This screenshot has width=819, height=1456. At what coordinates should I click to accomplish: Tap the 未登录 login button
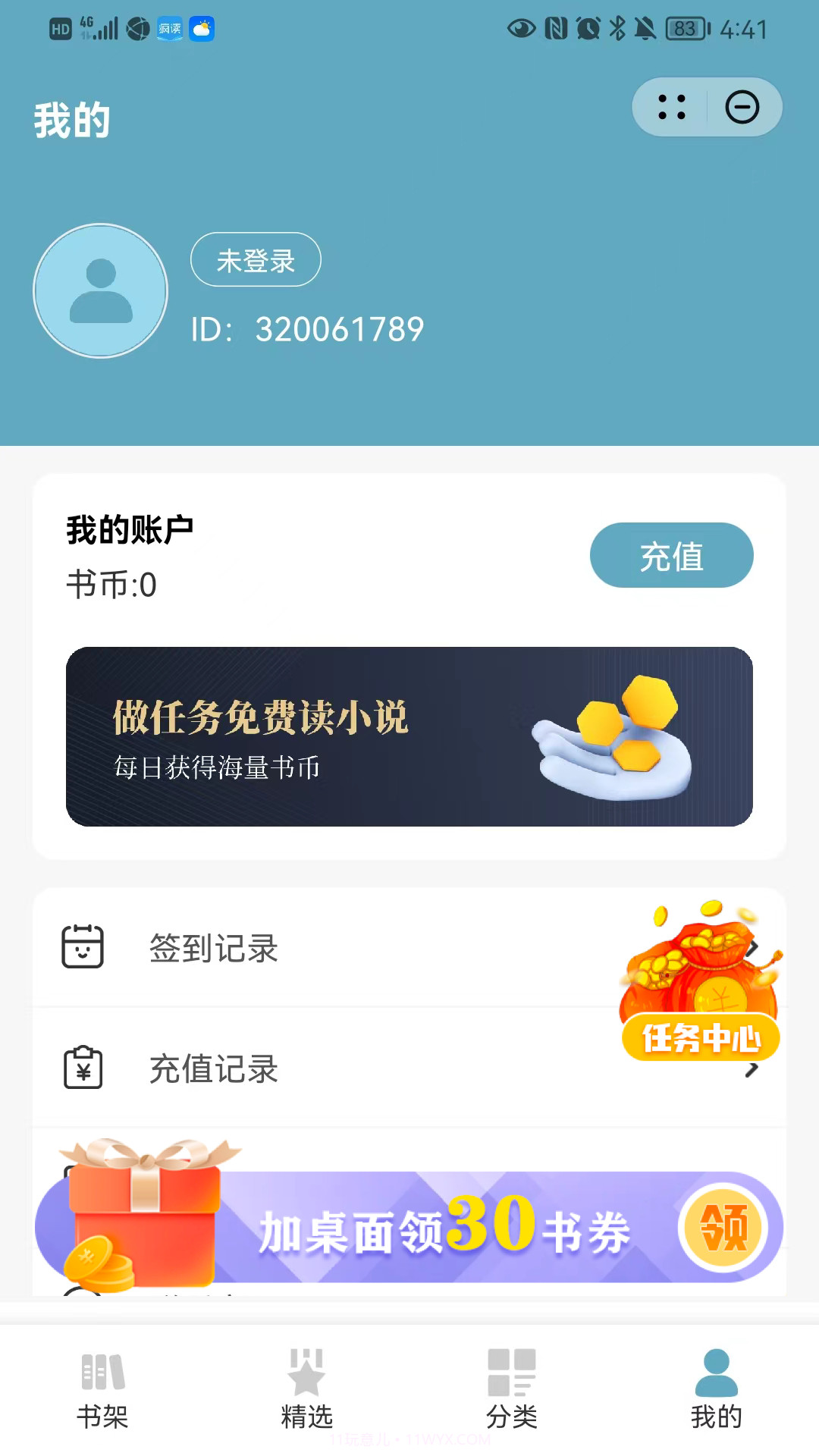point(256,259)
